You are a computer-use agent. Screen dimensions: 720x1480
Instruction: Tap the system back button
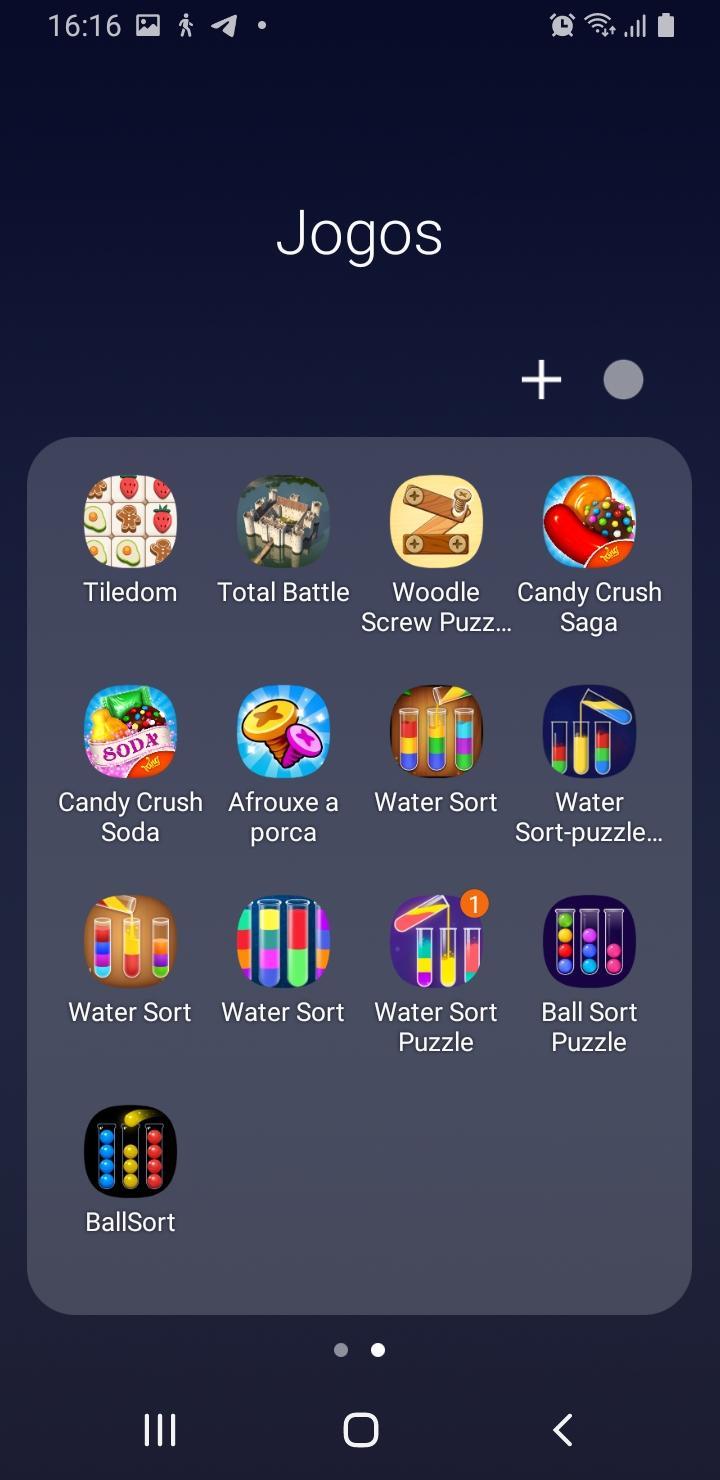563,1429
